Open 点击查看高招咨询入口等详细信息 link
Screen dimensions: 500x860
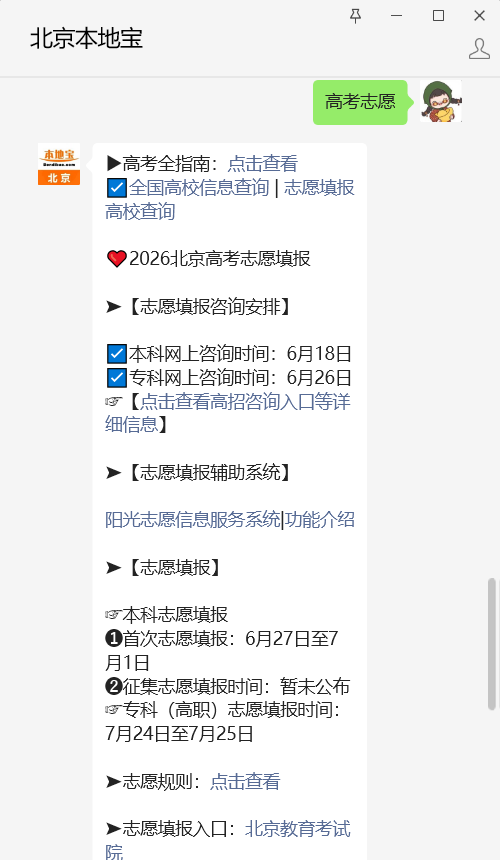point(245,401)
